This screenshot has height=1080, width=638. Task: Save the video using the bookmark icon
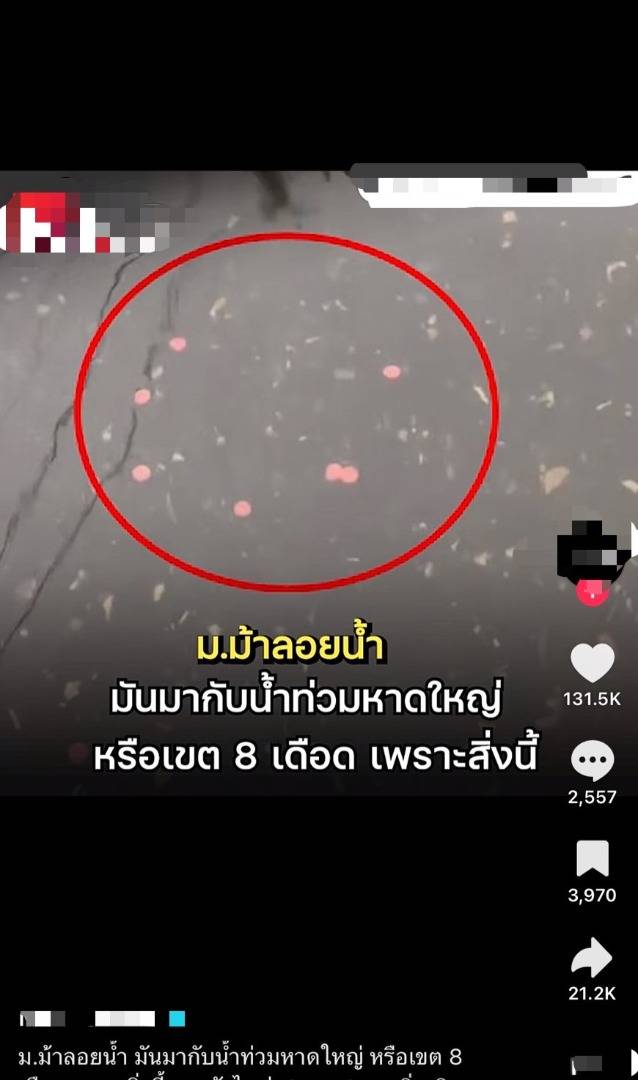click(x=592, y=859)
